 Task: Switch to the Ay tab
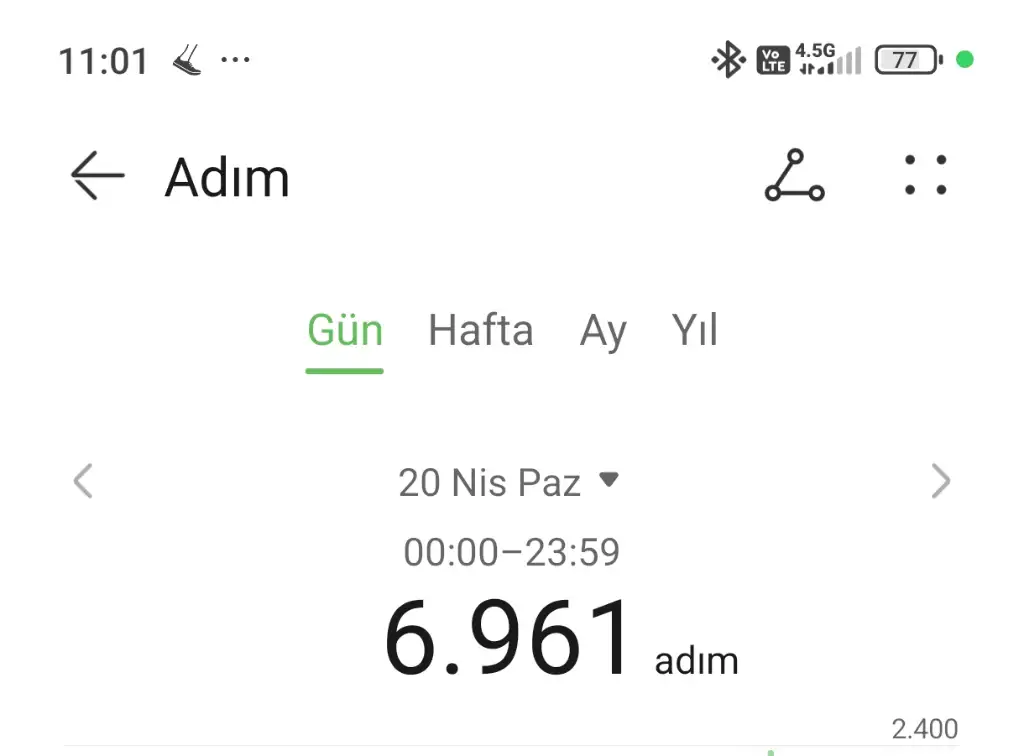(603, 331)
